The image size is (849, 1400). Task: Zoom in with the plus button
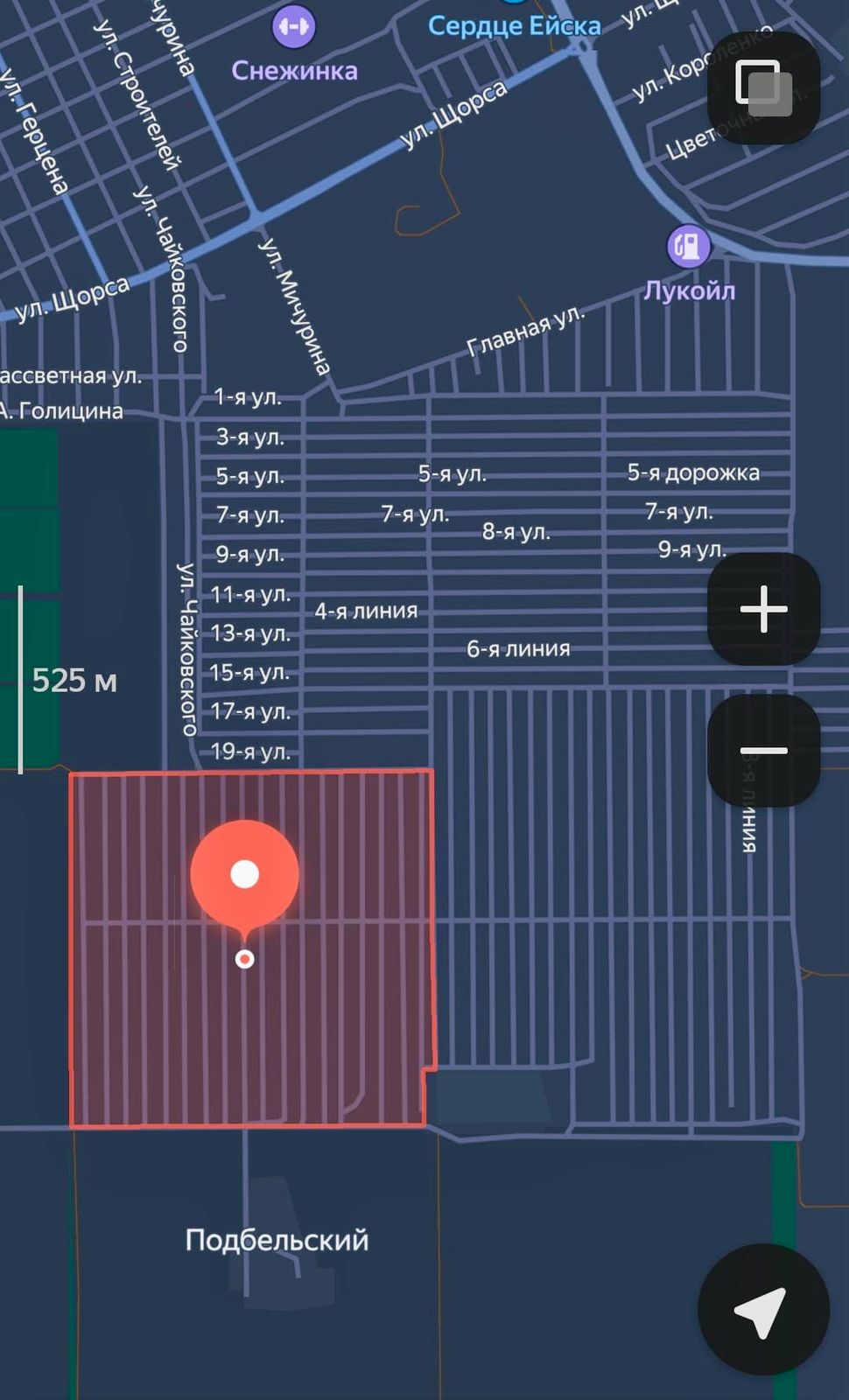763,609
